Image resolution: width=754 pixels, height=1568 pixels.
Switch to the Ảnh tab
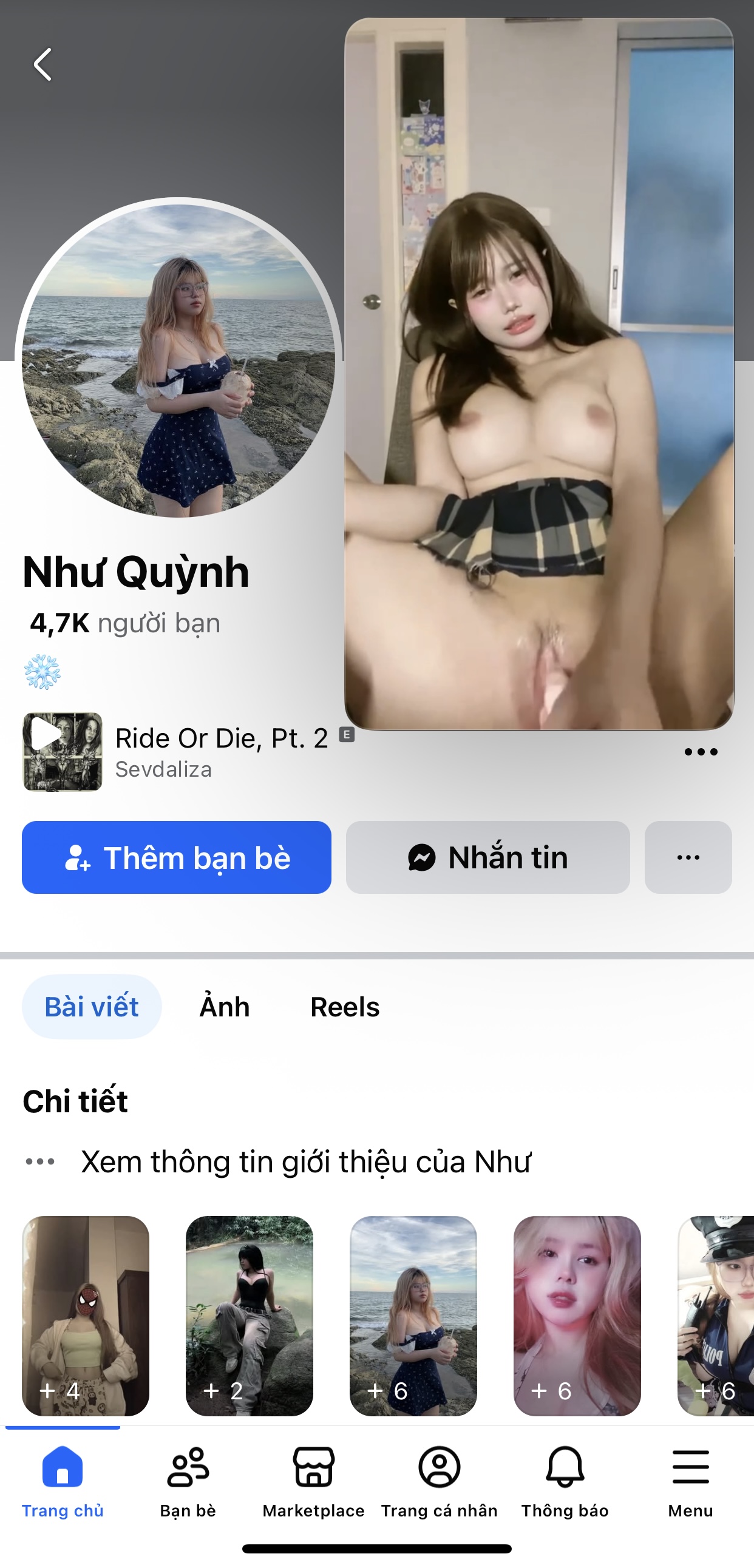(x=225, y=1007)
